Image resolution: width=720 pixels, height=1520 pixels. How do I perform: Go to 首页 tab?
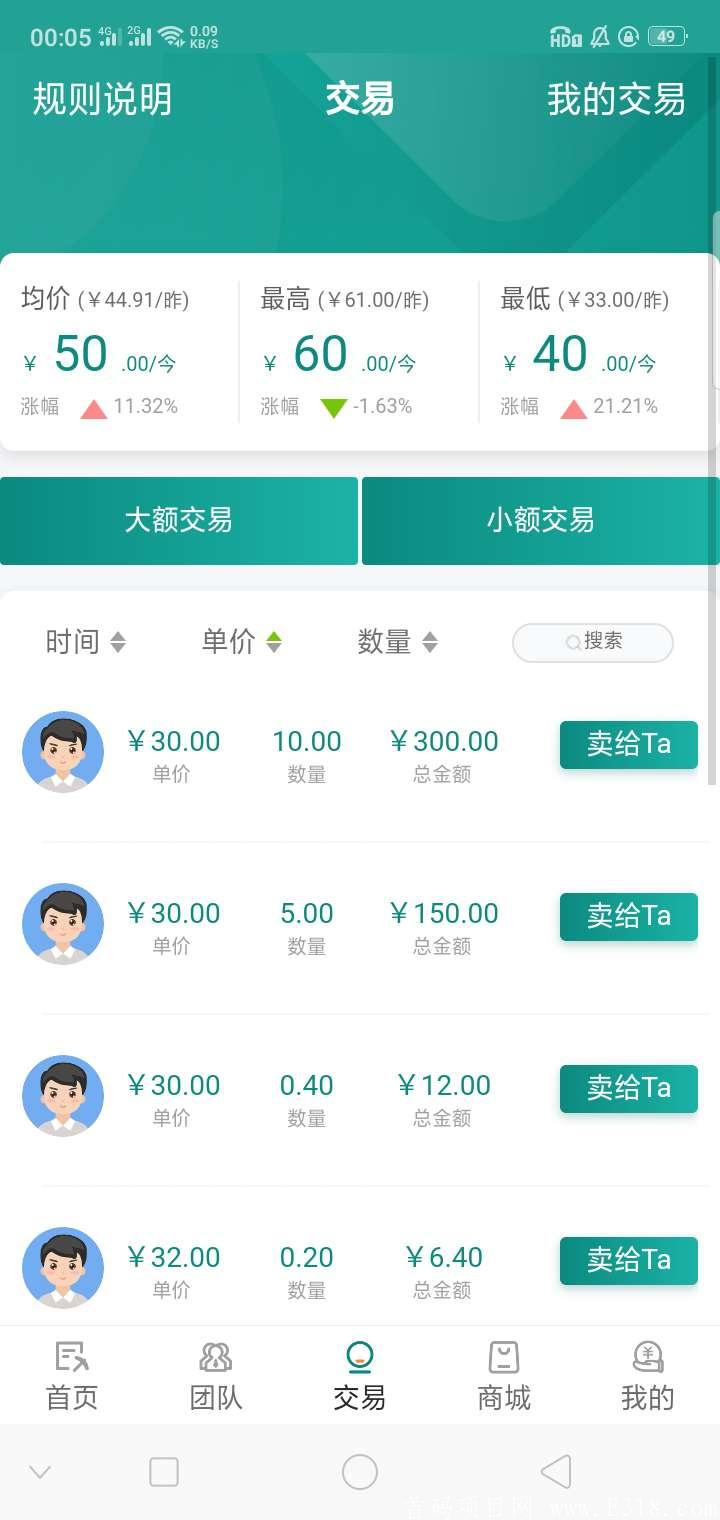72,1376
